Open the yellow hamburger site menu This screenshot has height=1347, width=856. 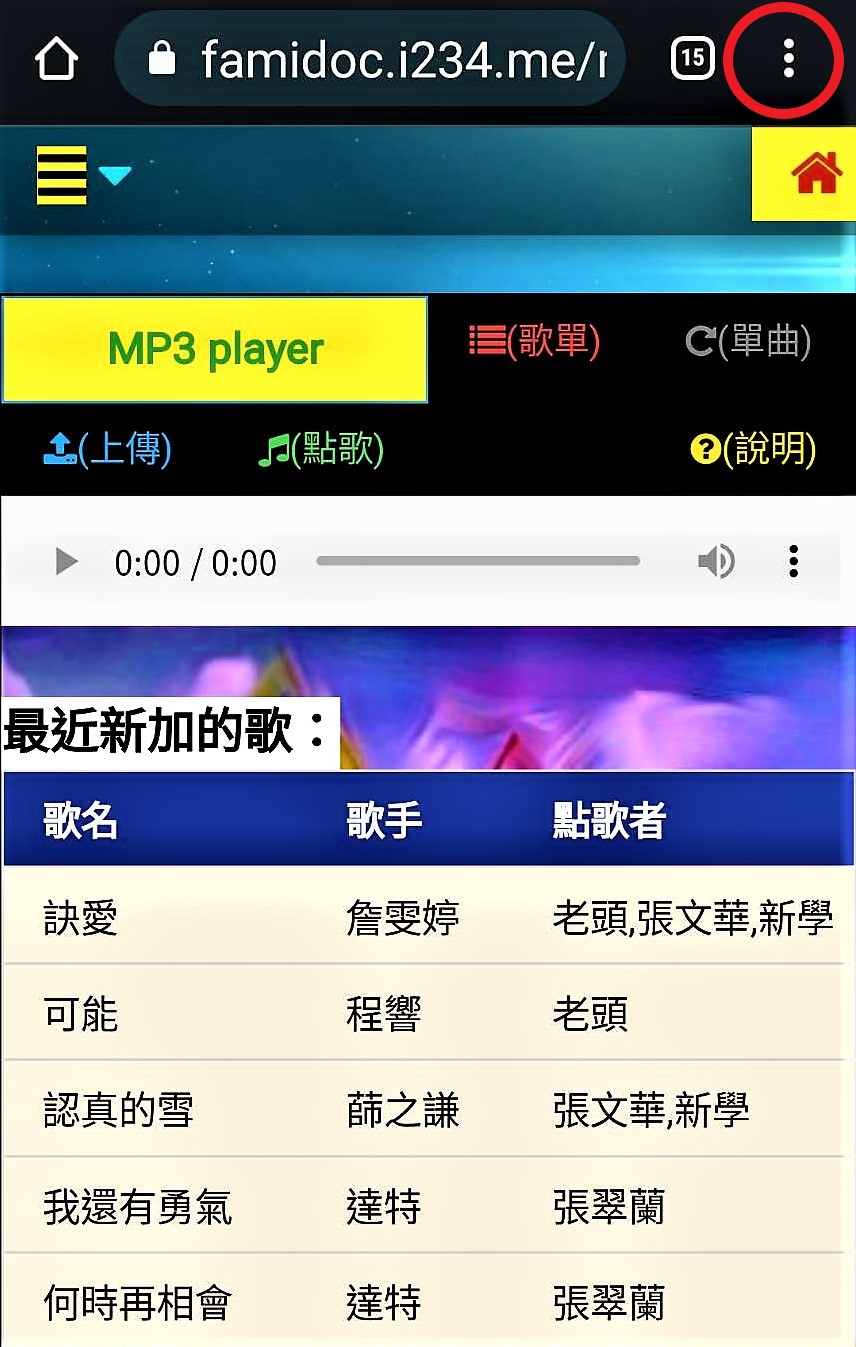[64, 175]
